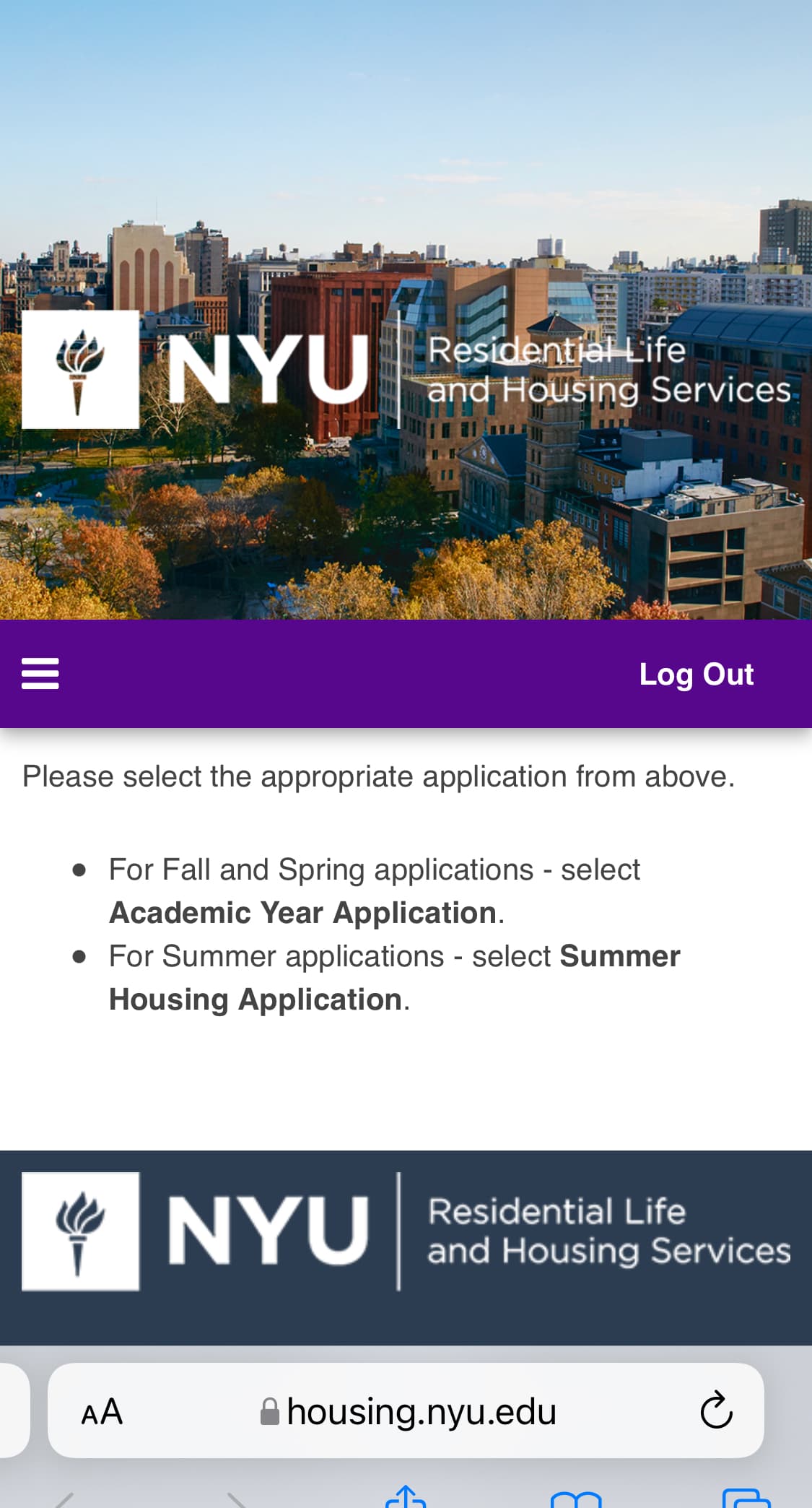Tap Log Out in the purple bar

[696, 675]
